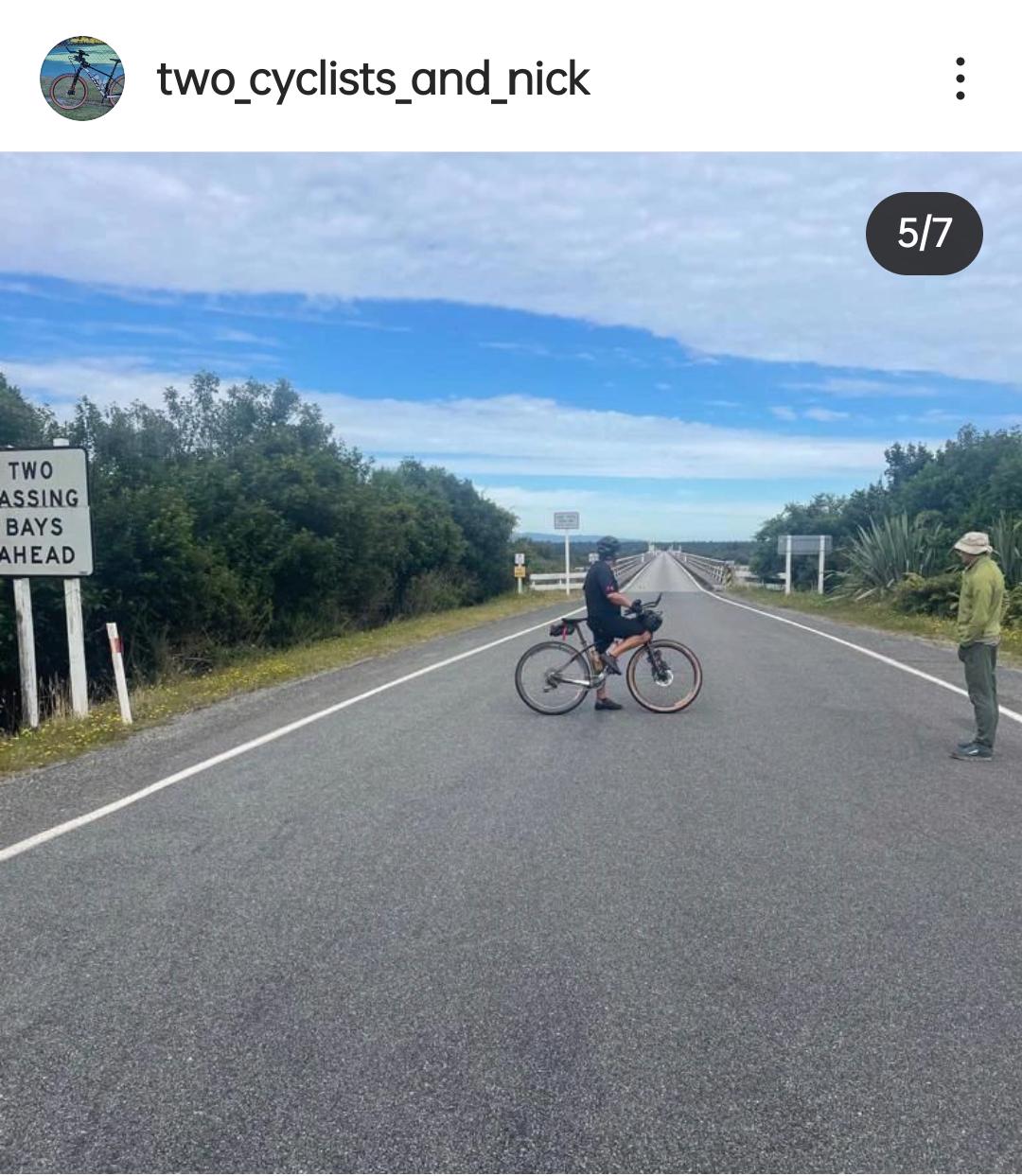The width and height of the screenshot is (1022, 1176).
Task: Tap the two_cyclists_and_nick username
Action: click(x=374, y=79)
